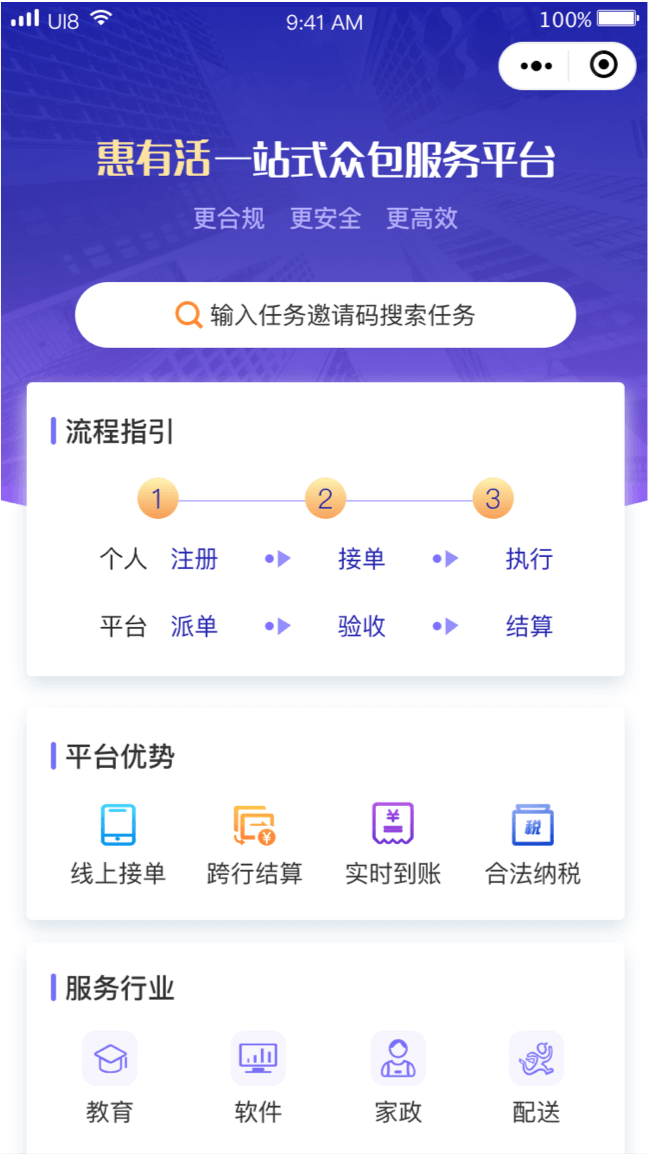Choose the 配送 service industry
The image size is (650, 1154).
536,1075
